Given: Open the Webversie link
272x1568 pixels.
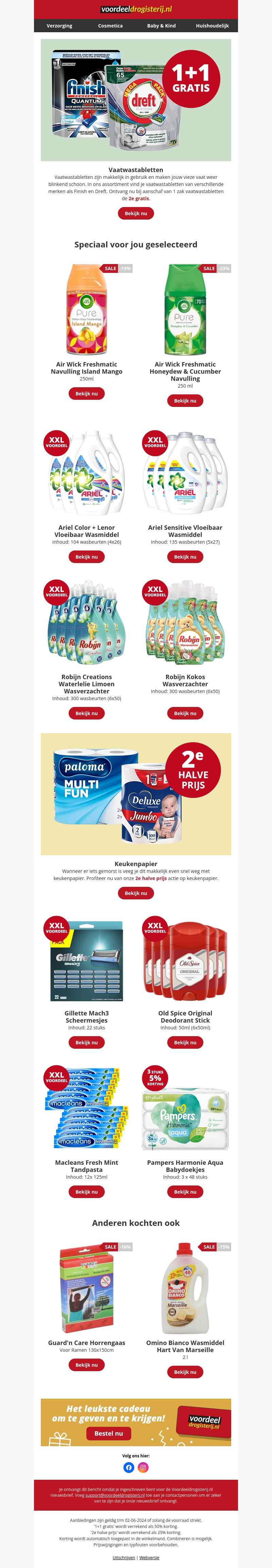Looking at the screenshot, I should (x=149, y=1557).
